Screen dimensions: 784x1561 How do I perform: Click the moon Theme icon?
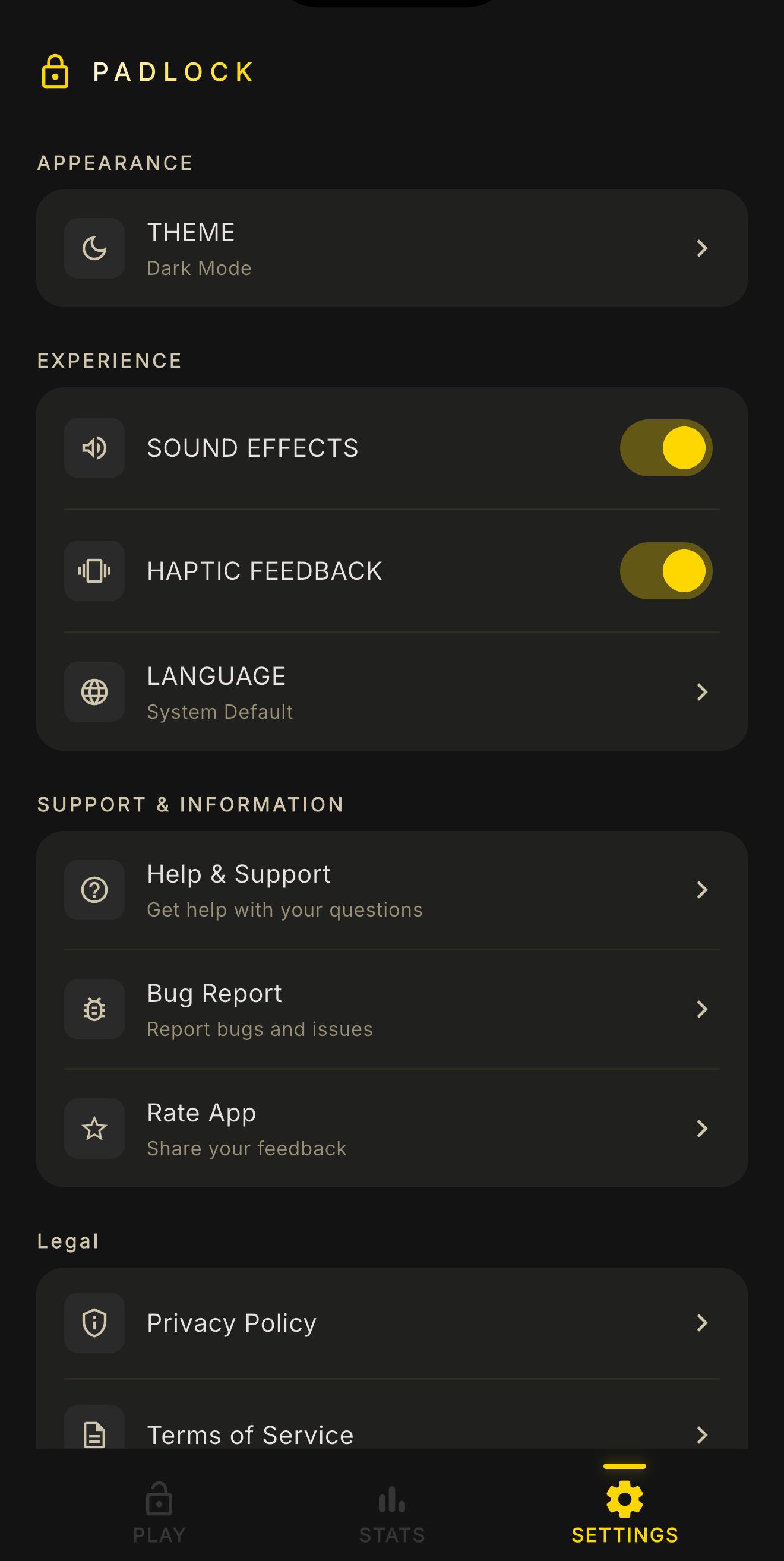(94, 248)
